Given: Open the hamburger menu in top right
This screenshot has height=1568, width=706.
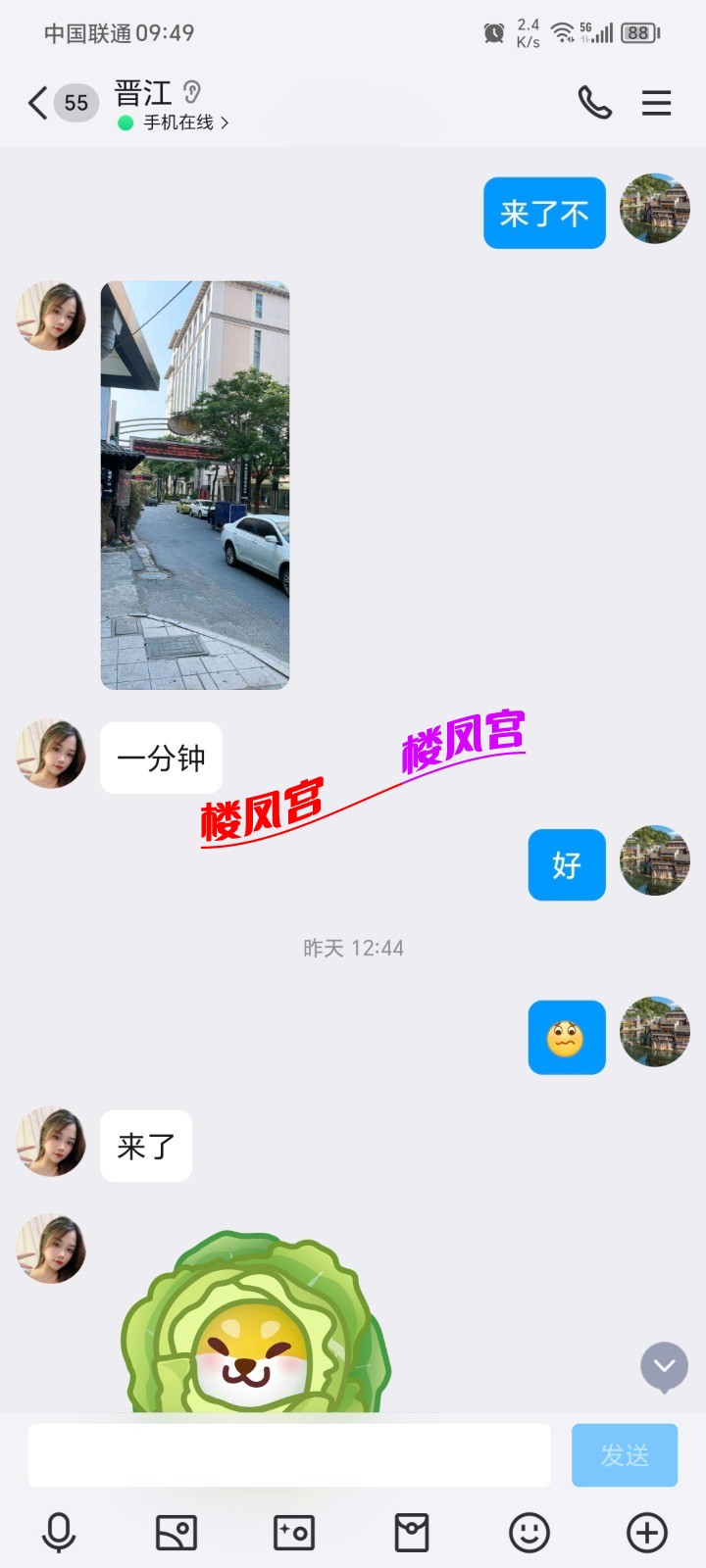Looking at the screenshot, I should click(656, 103).
